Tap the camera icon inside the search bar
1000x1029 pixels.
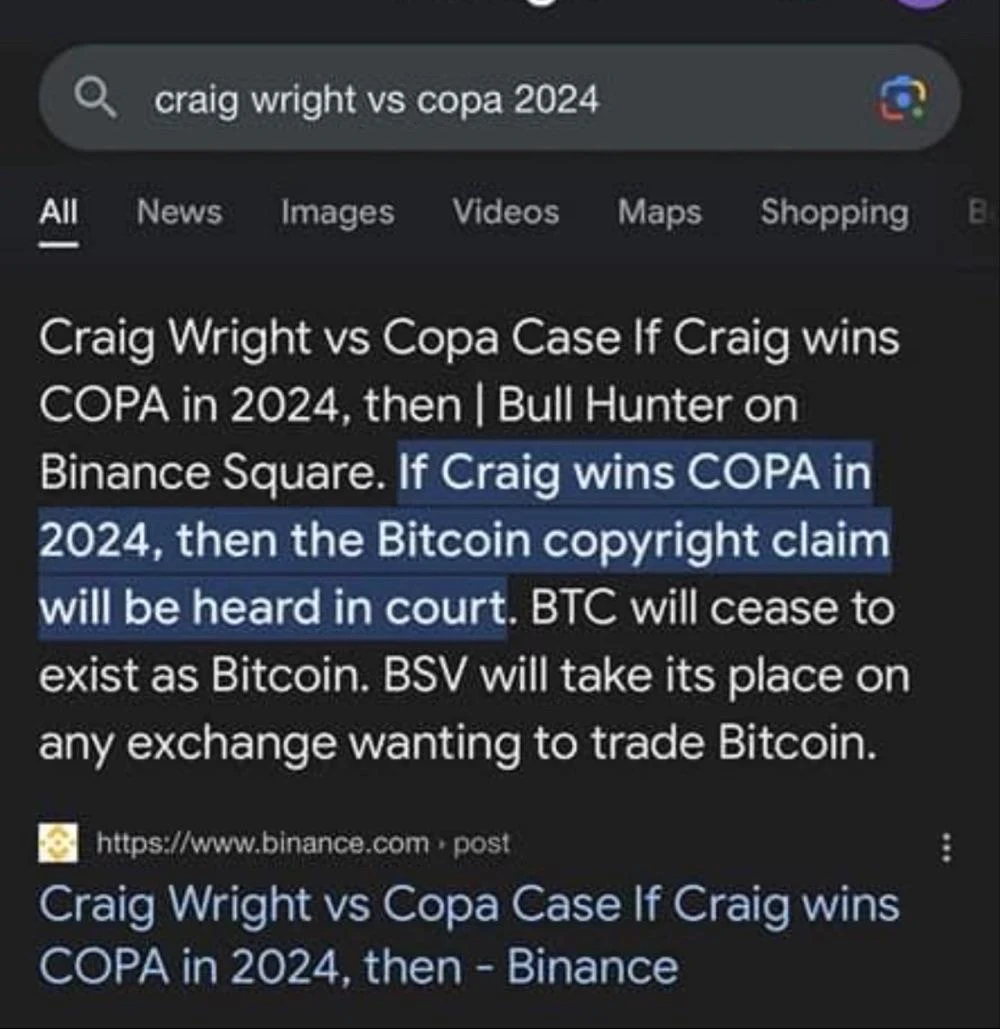click(x=907, y=97)
